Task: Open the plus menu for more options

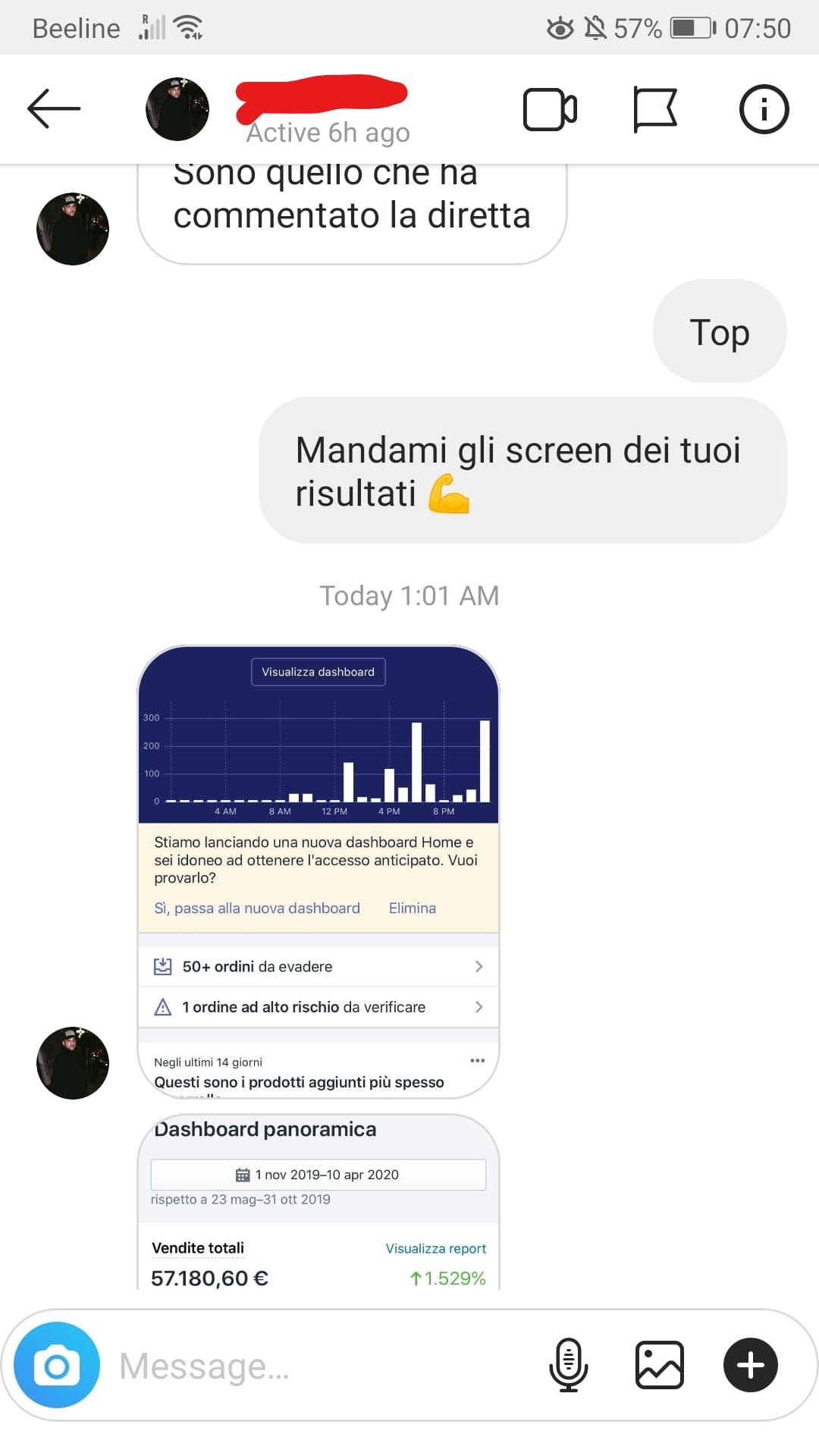Action: [x=750, y=1365]
